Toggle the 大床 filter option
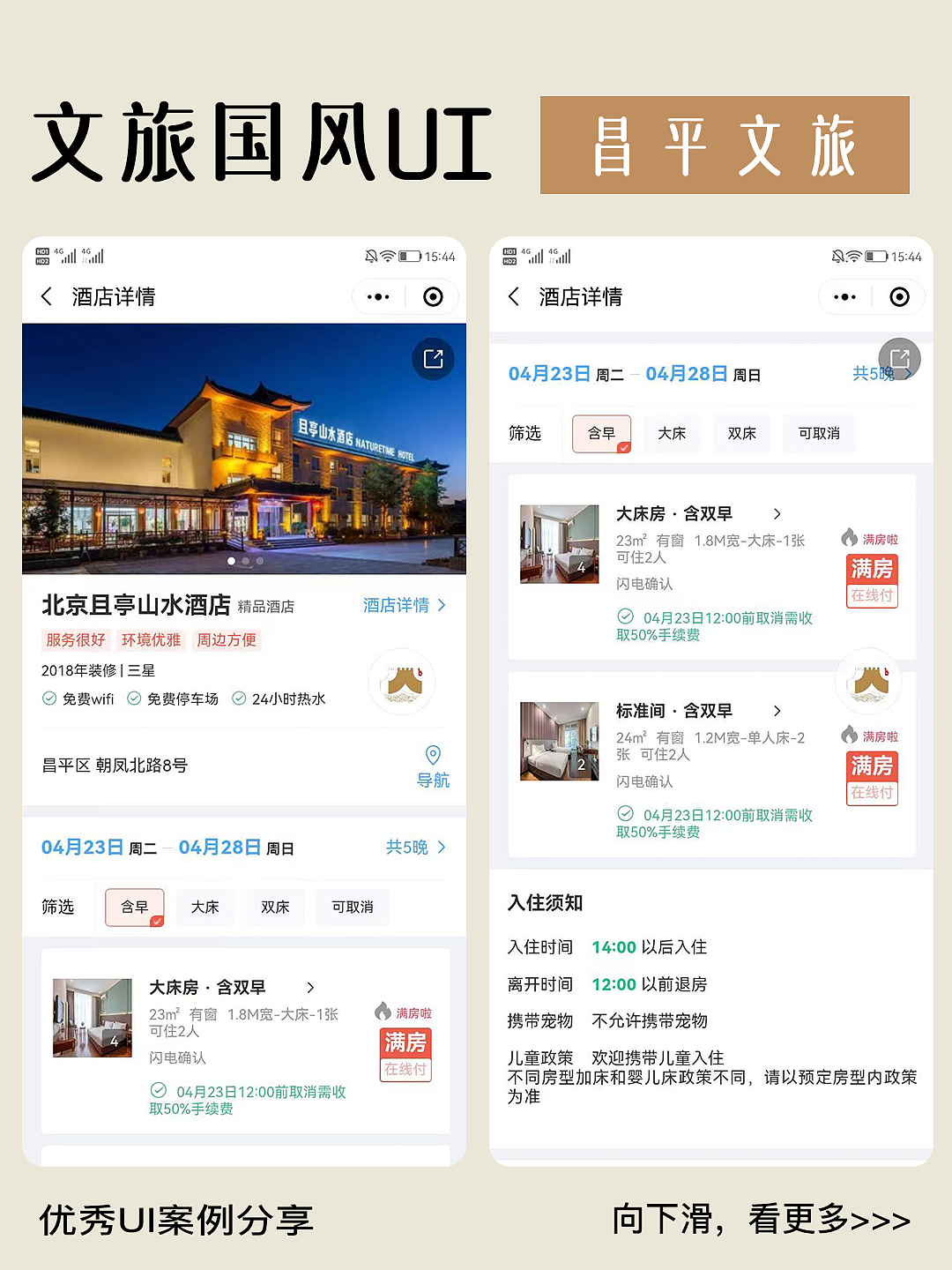Viewport: 952px width, 1270px height. pyautogui.click(x=205, y=908)
